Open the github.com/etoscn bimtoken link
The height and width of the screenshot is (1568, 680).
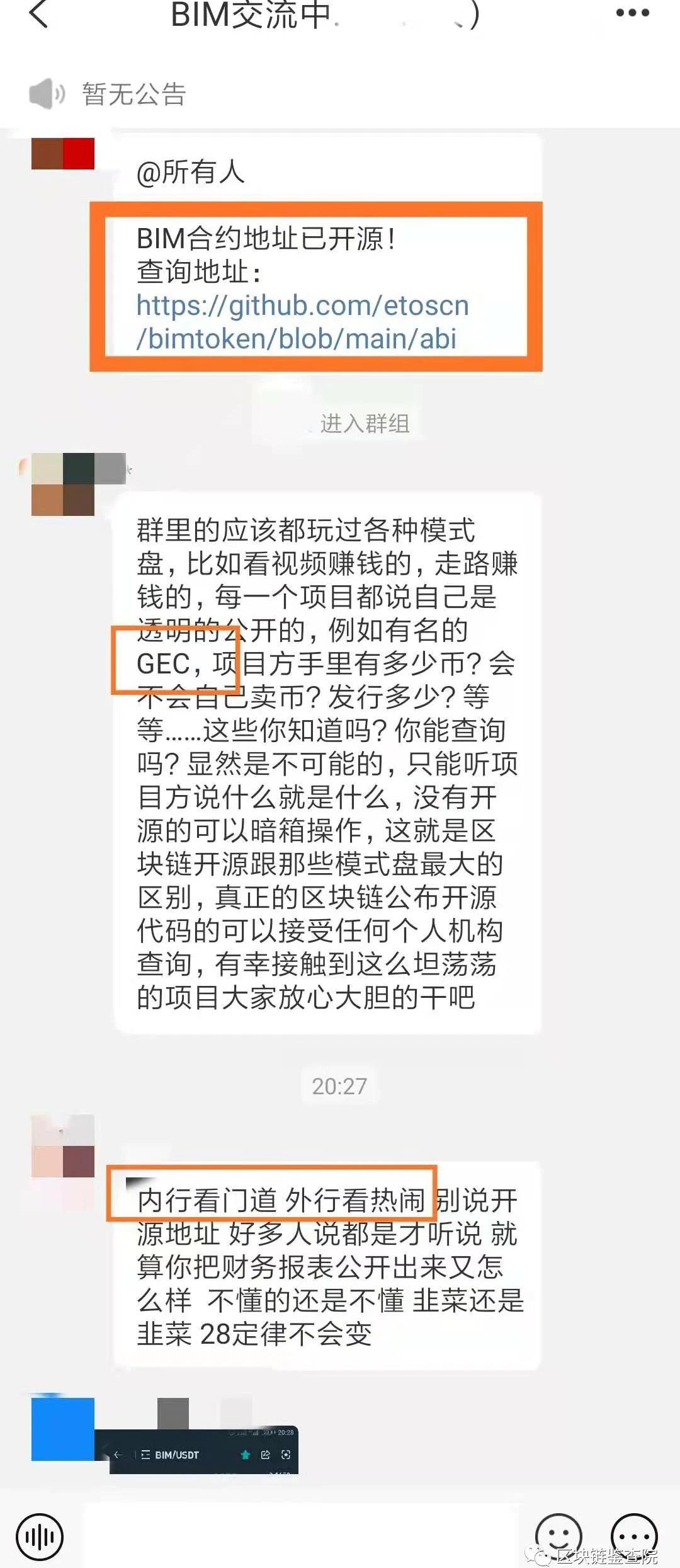(302, 322)
